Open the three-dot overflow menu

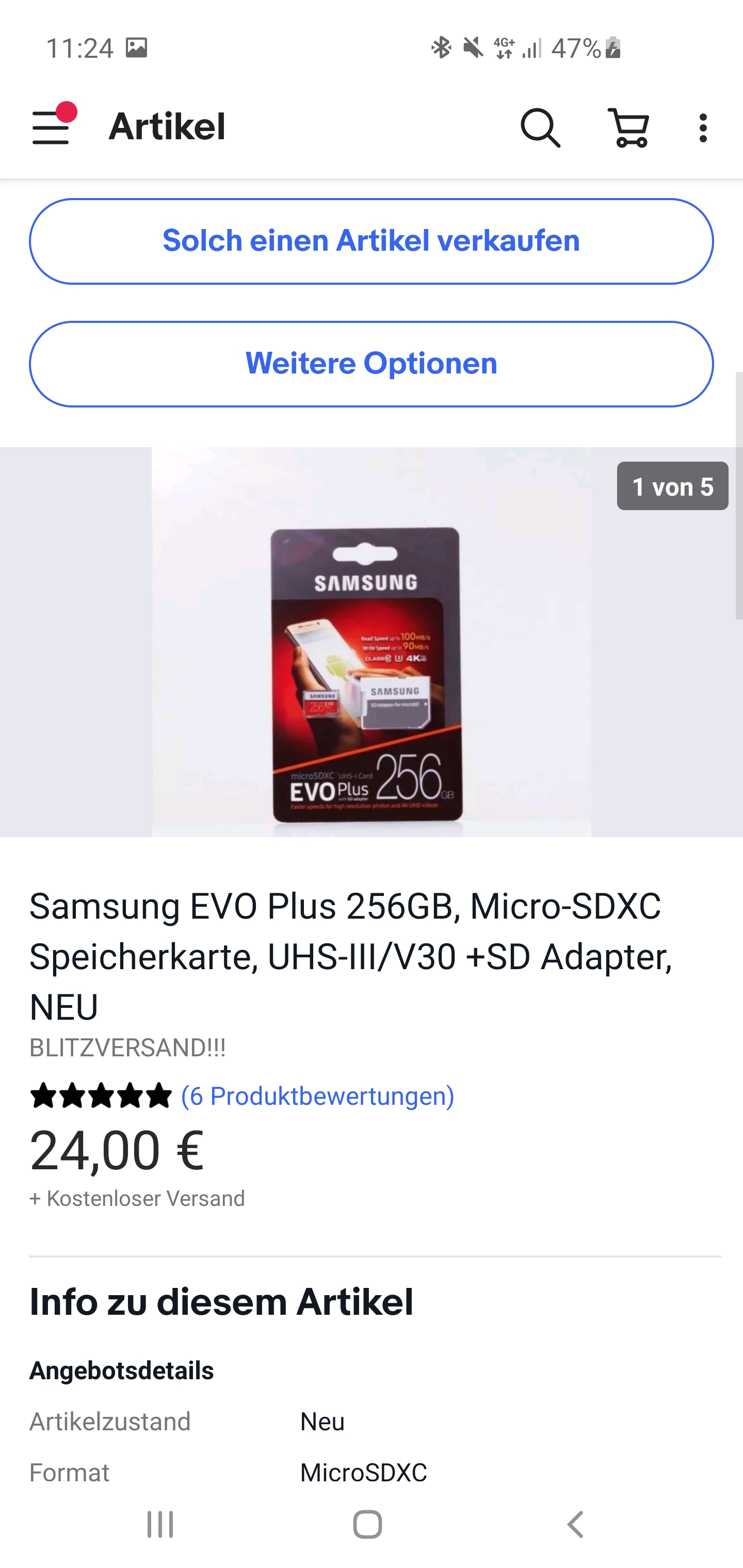(x=703, y=128)
